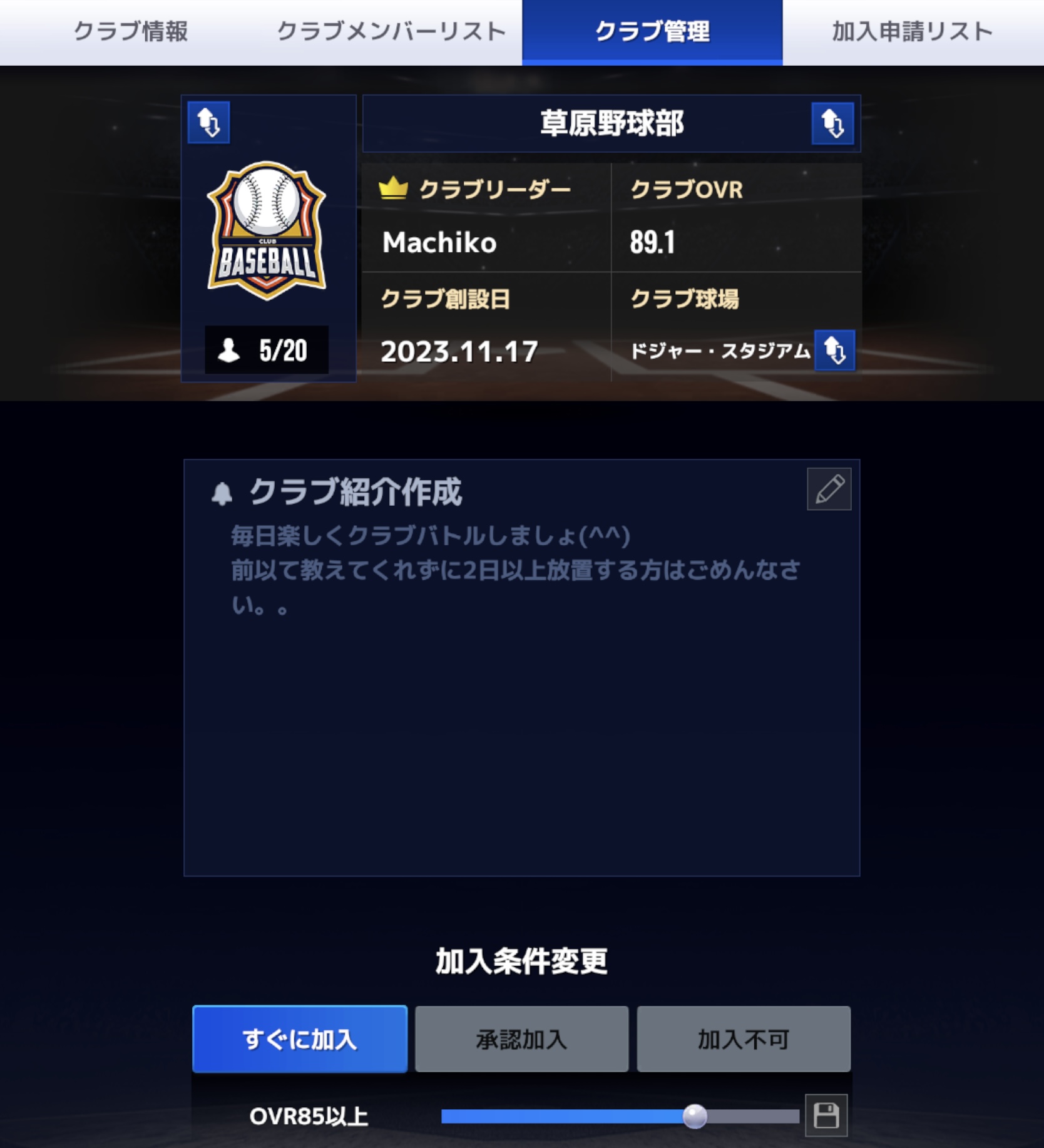The height and width of the screenshot is (1148, 1044).
Task: Select the すぐに加入 join condition
Action: tap(300, 1039)
